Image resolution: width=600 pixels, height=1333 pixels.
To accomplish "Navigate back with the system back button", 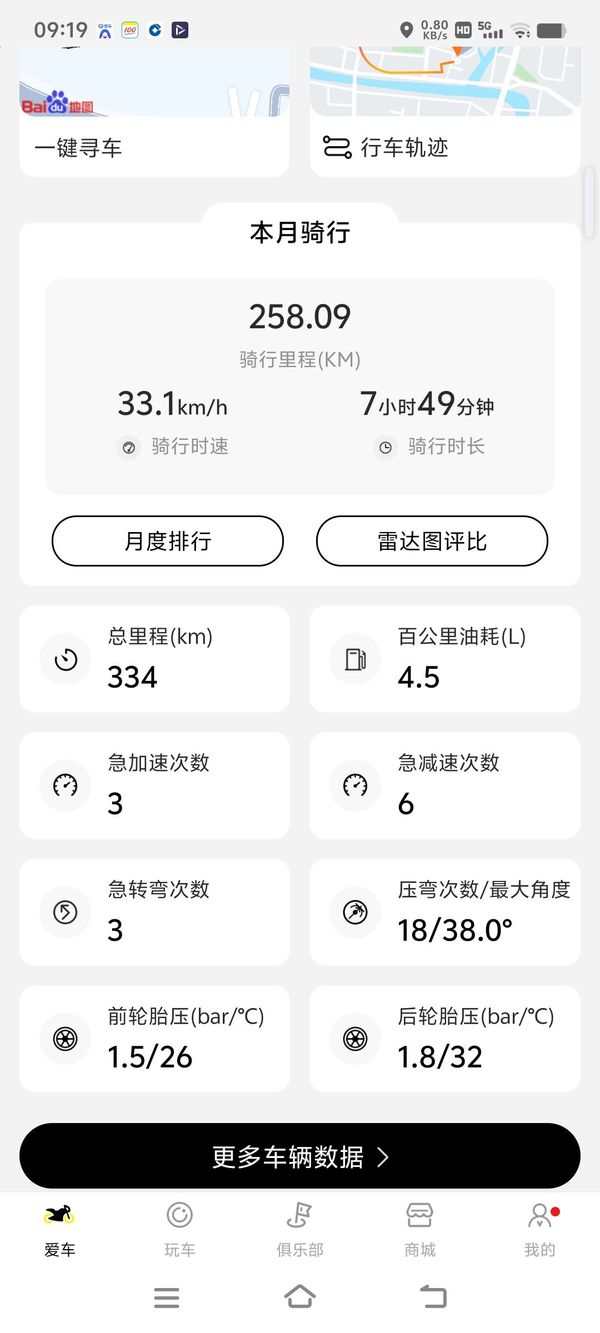I will tap(433, 1297).
